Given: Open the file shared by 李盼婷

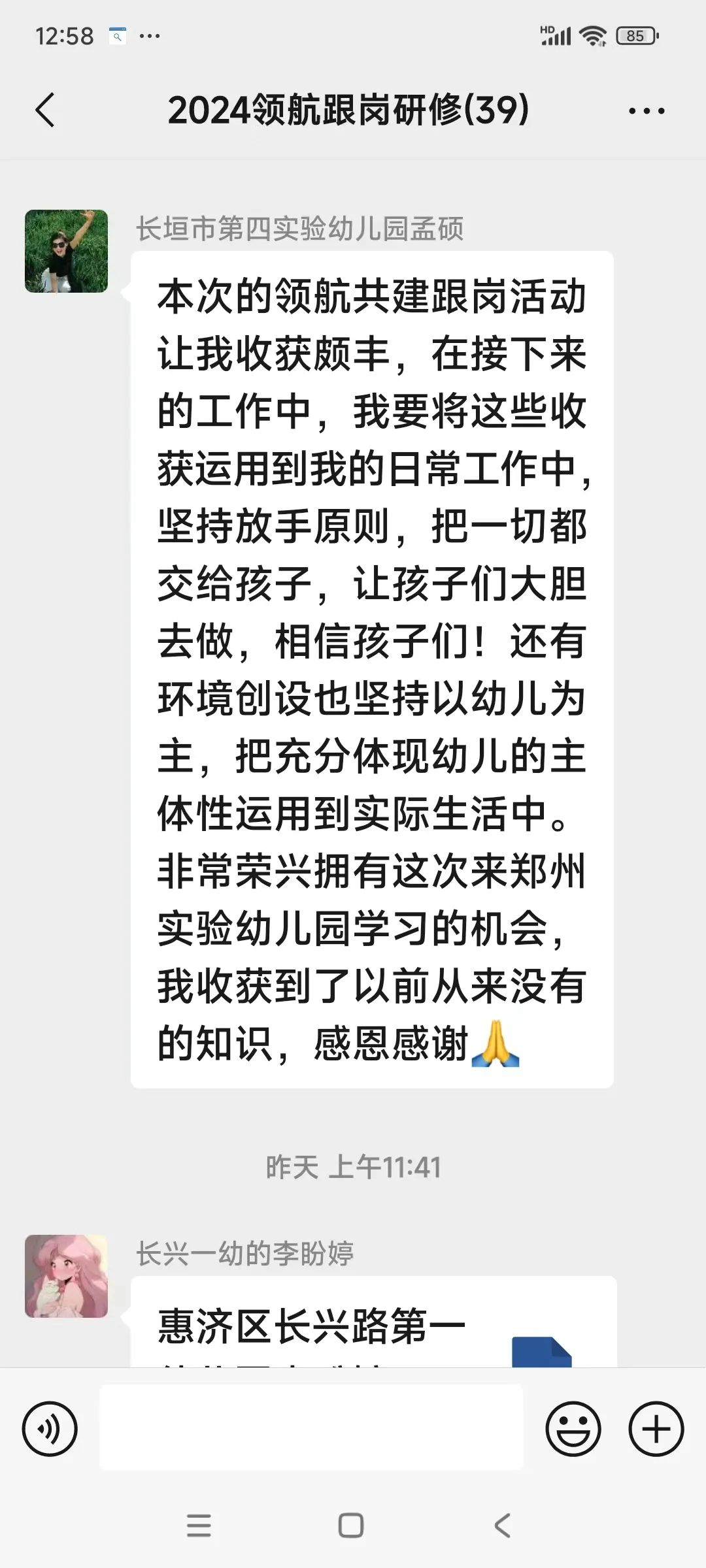Looking at the screenshot, I should point(373,1326).
